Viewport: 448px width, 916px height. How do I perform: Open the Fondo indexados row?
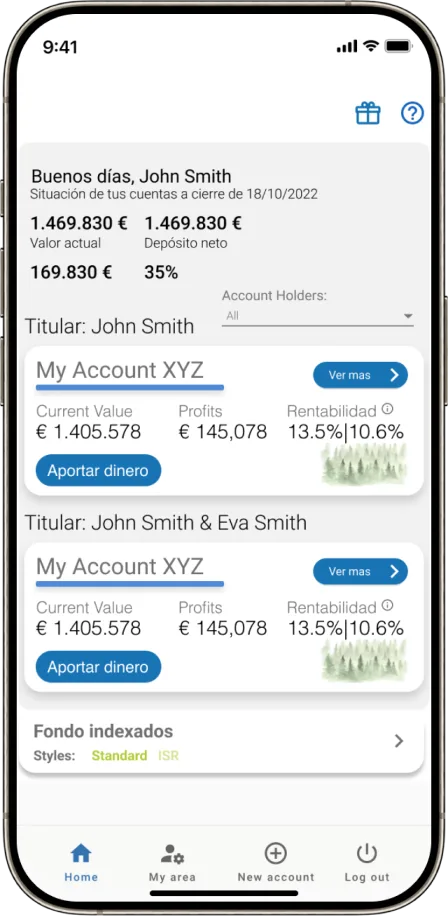click(x=221, y=742)
